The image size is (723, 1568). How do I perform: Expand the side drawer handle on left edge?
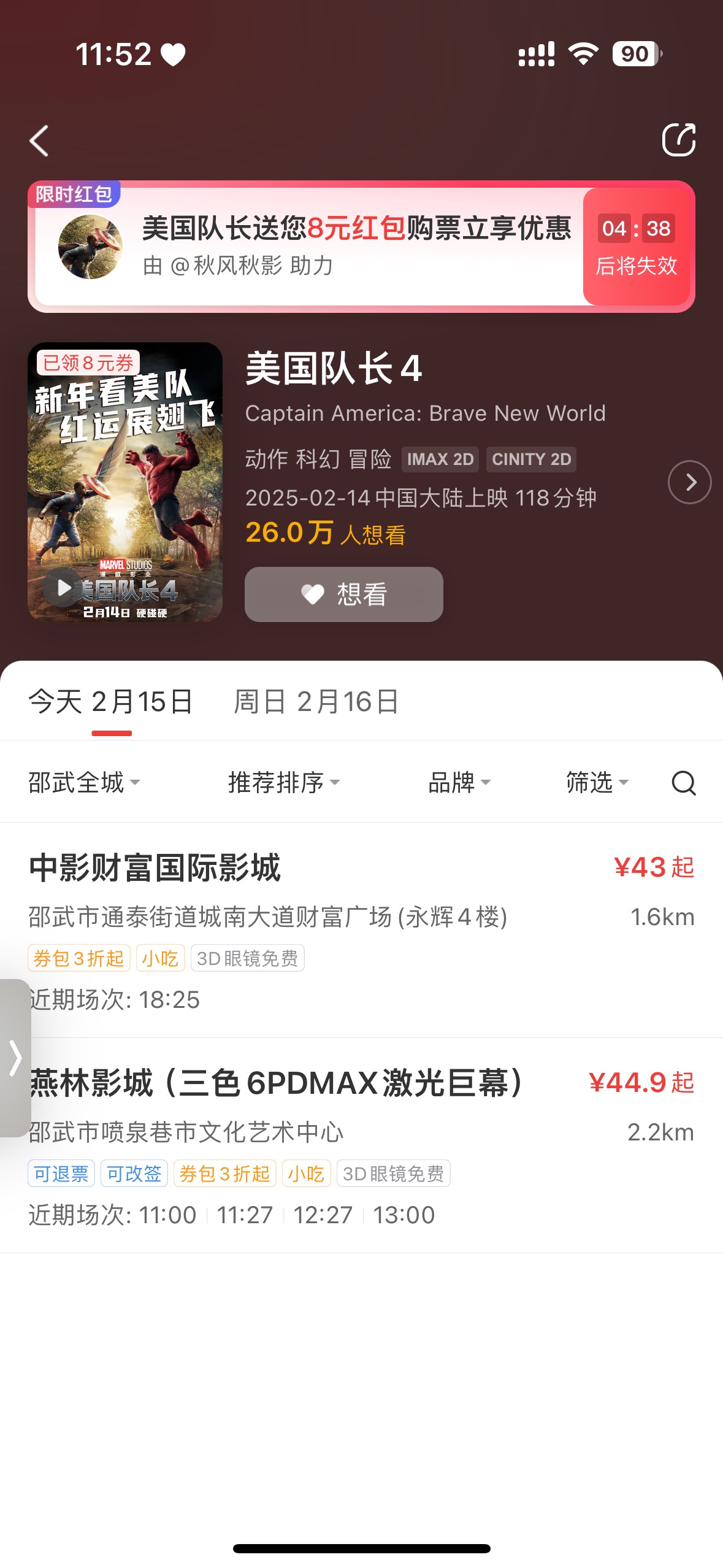(15, 1058)
